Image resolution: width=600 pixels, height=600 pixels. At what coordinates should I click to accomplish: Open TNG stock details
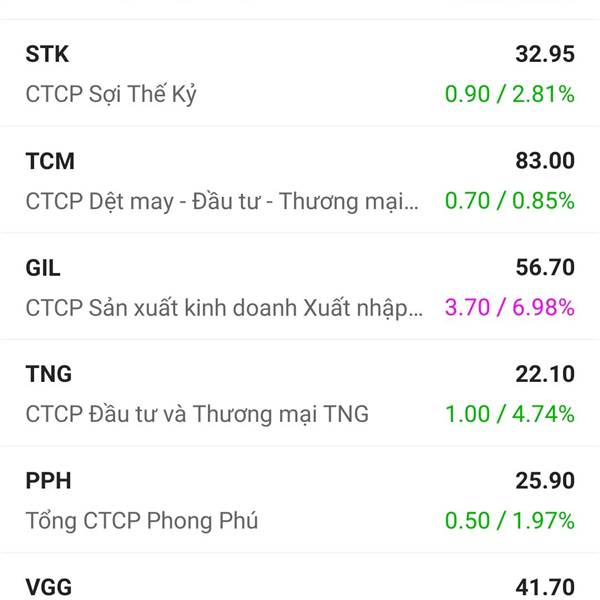(x=300, y=394)
